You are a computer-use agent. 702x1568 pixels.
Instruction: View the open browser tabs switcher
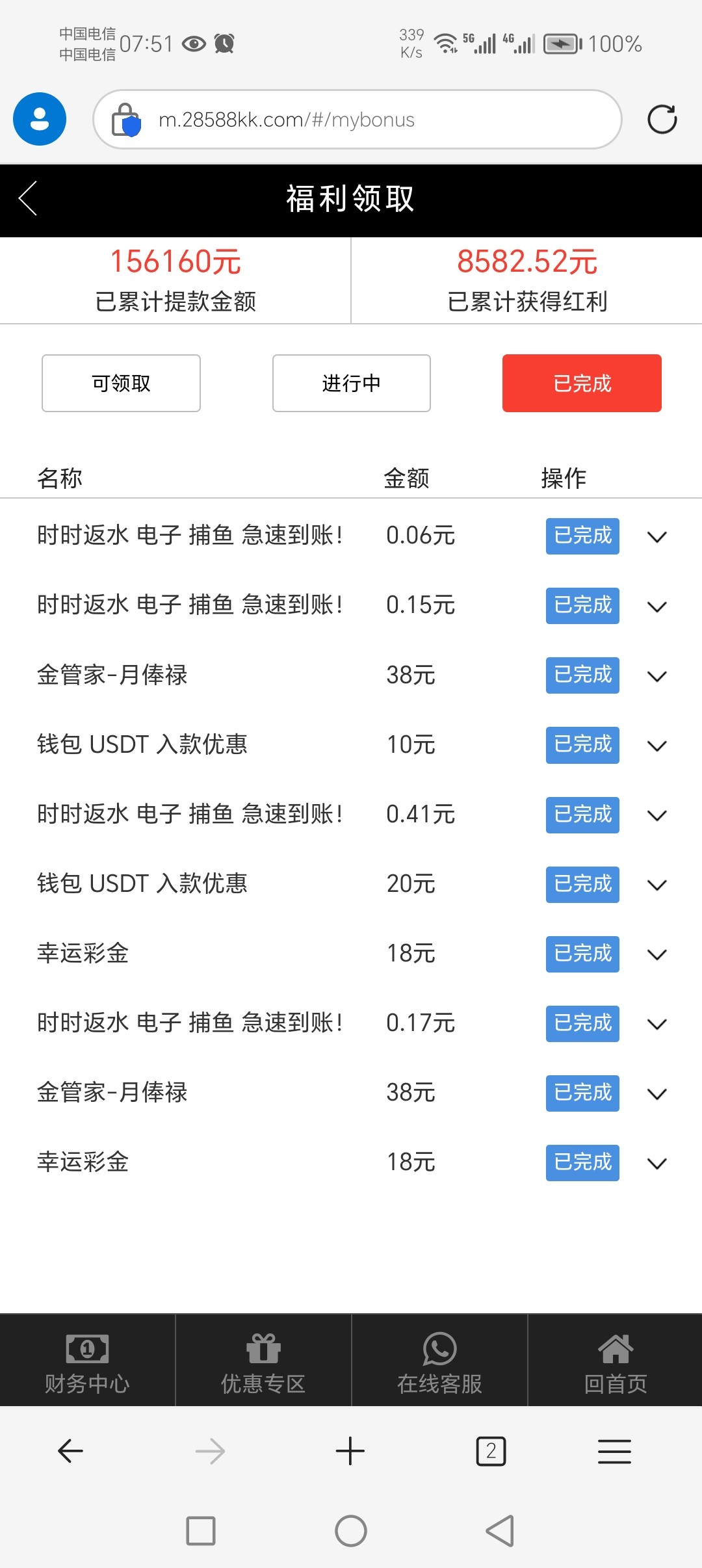pyautogui.click(x=491, y=1451)
